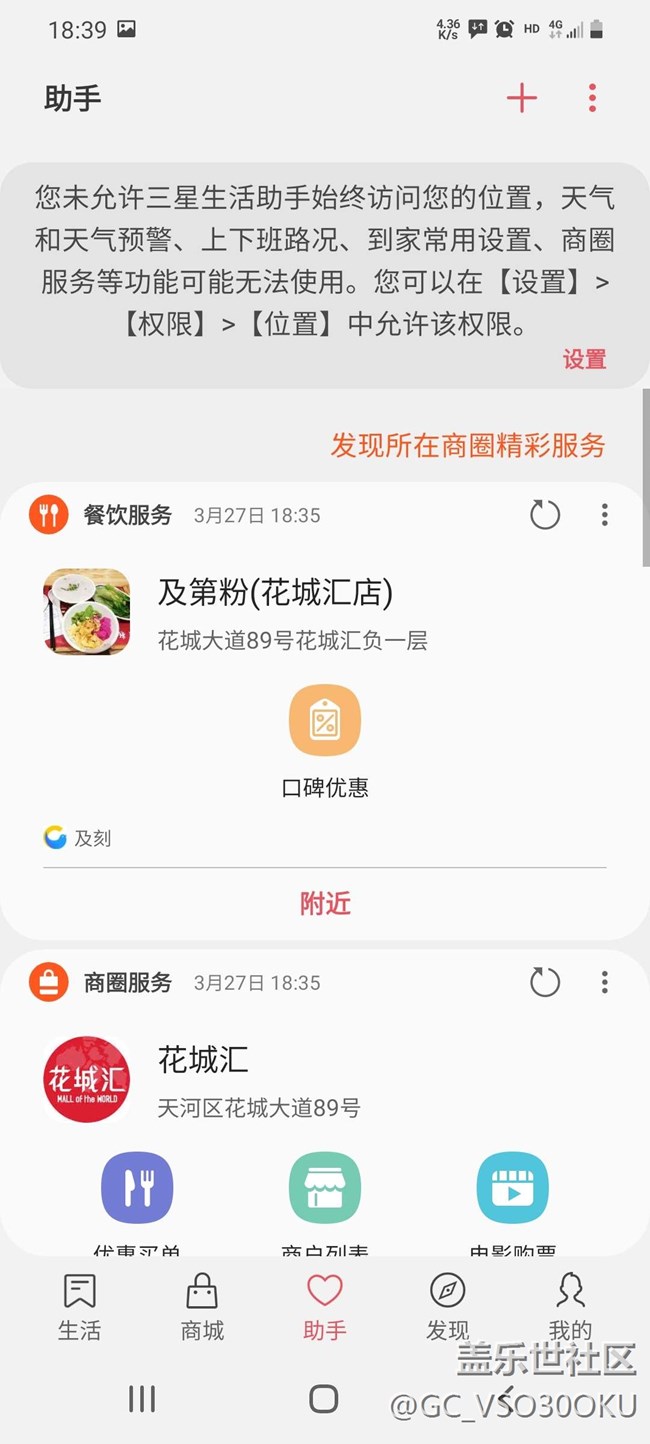
Task: Tap the green shop storefront icon
Action: click(325, 1188)
